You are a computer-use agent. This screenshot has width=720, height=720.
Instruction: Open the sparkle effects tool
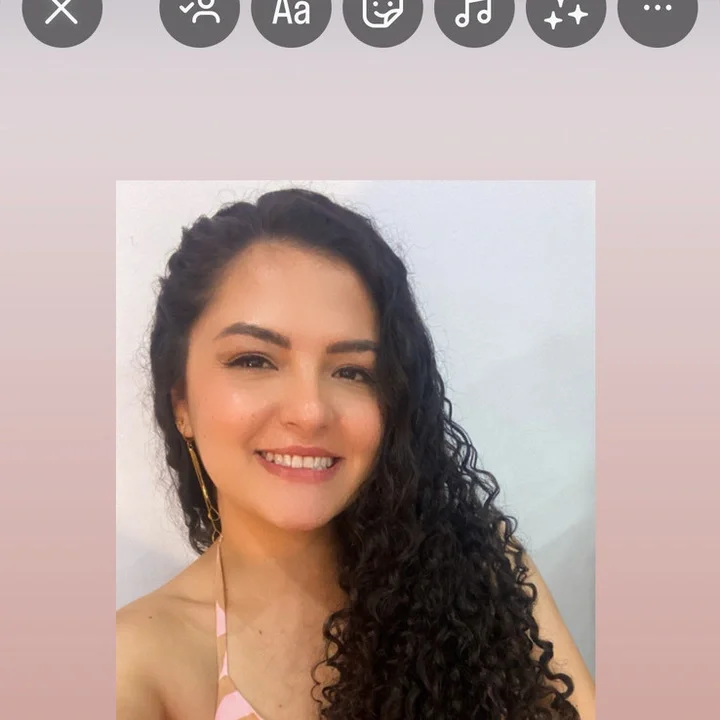566,12
